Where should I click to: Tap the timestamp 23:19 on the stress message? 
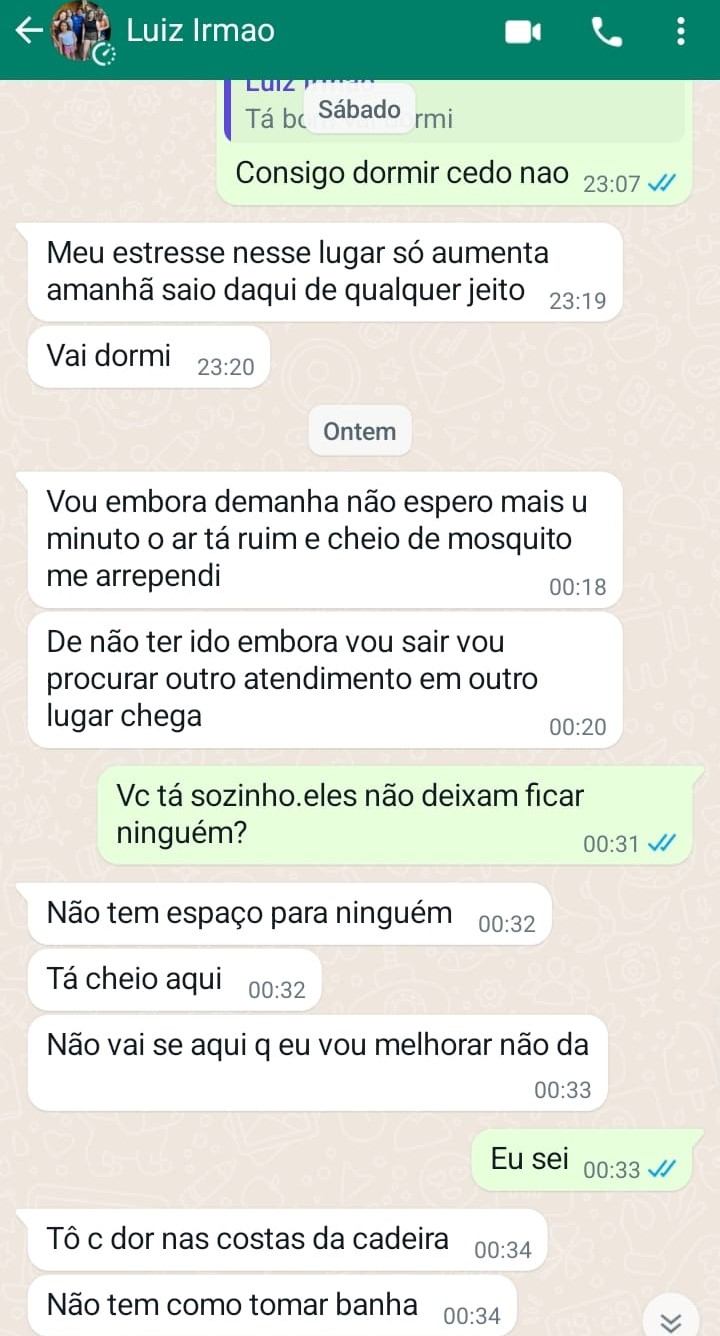pos(577,299)
